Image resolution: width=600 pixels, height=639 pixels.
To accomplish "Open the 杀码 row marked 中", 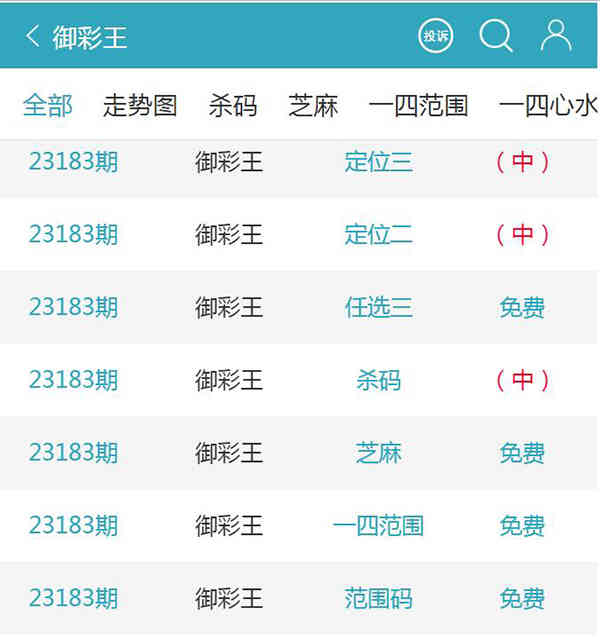I will click(378, 381).
